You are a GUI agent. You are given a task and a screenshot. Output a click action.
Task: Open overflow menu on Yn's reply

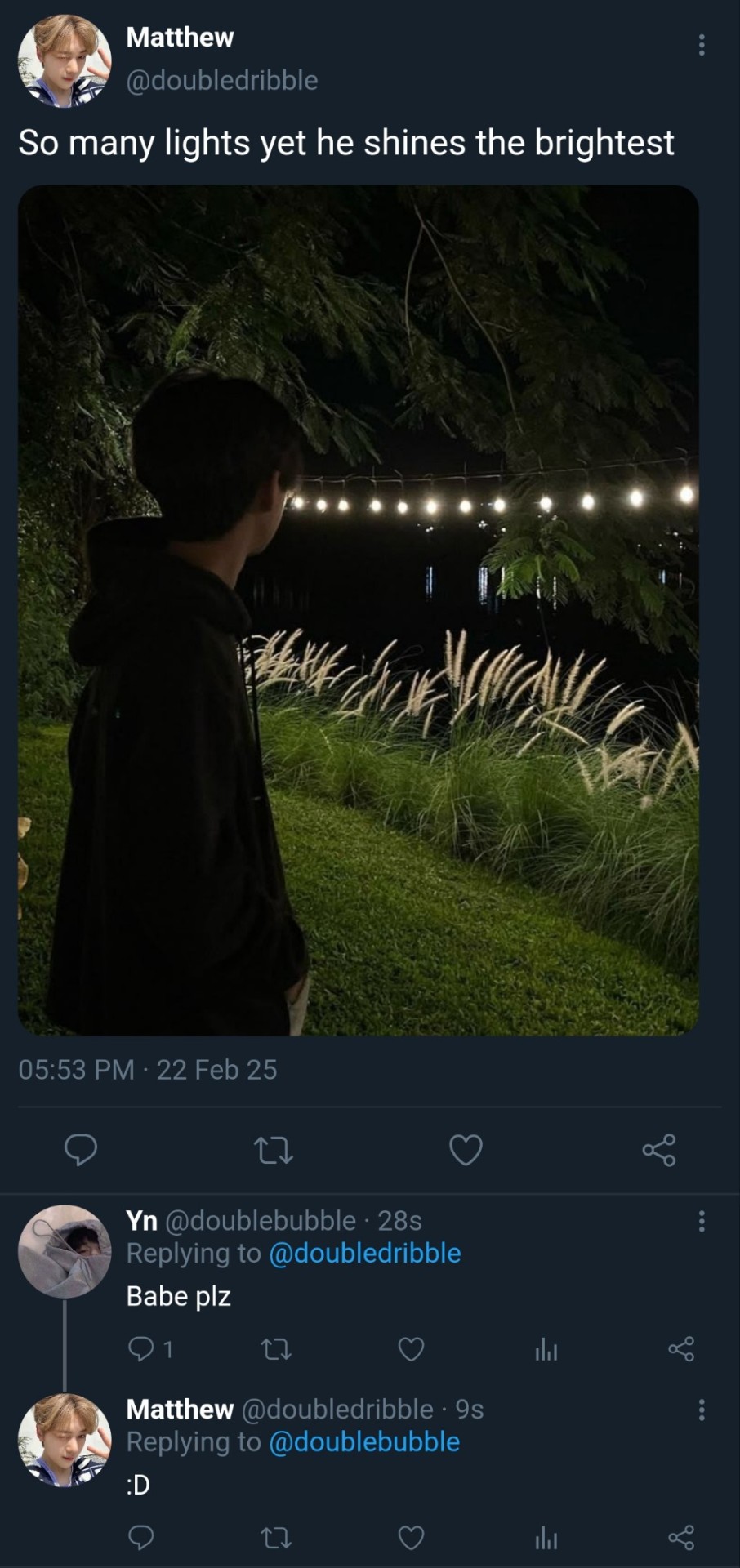pos(701,1222)
